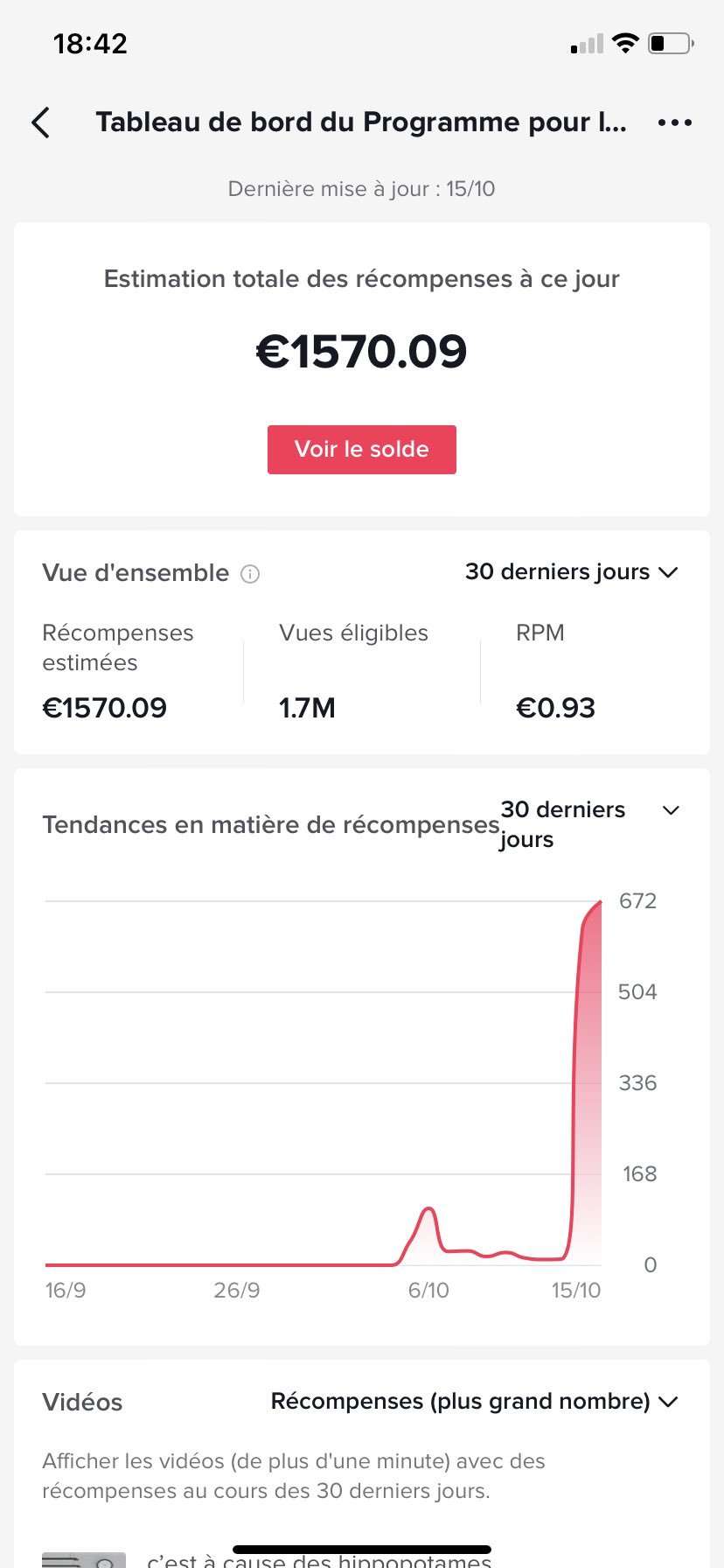Tap the Voir le solde button
This screenshot has width=724, height=1568.
(x=362, y=450)
